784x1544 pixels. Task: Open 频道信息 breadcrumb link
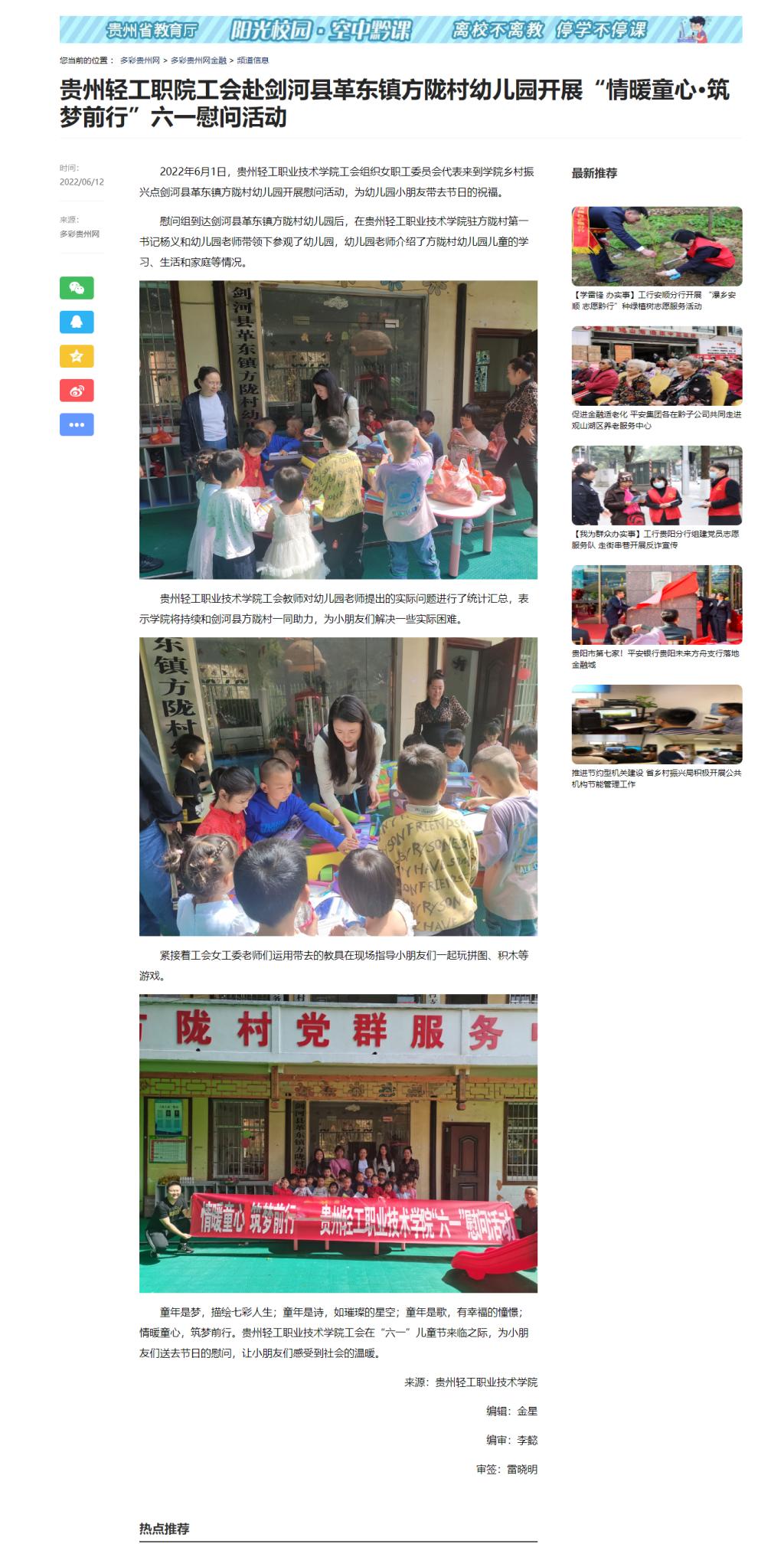pyautogui.click(x=253, y=61)
